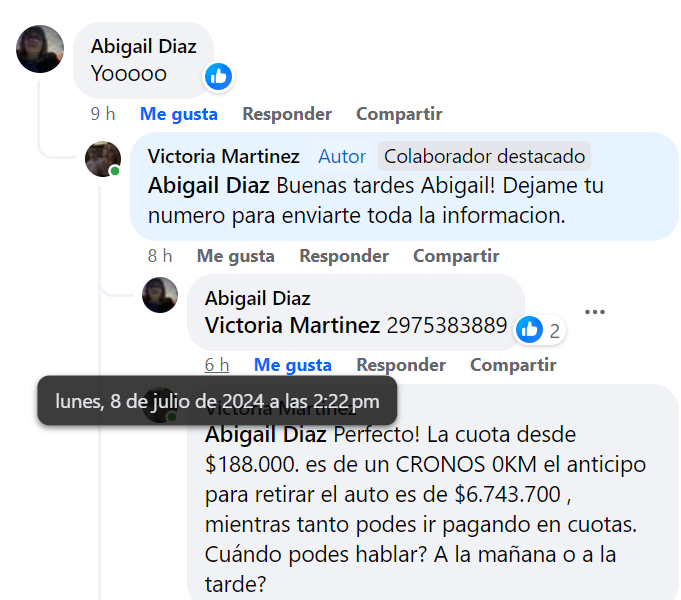The image size is (681, 600).
Task: Open the Abigail Diaz mention in Victoria's first reply
Action: coord(208,186)
